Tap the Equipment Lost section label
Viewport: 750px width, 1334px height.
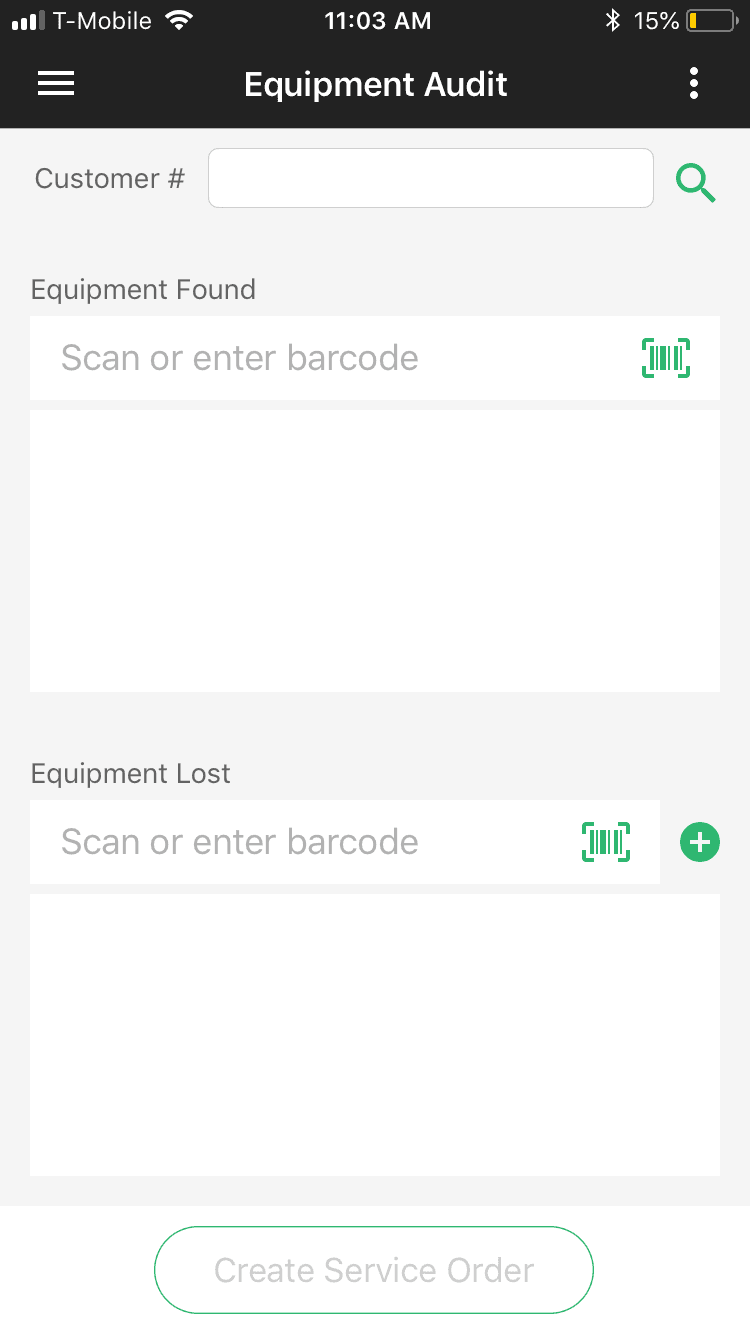130,773
